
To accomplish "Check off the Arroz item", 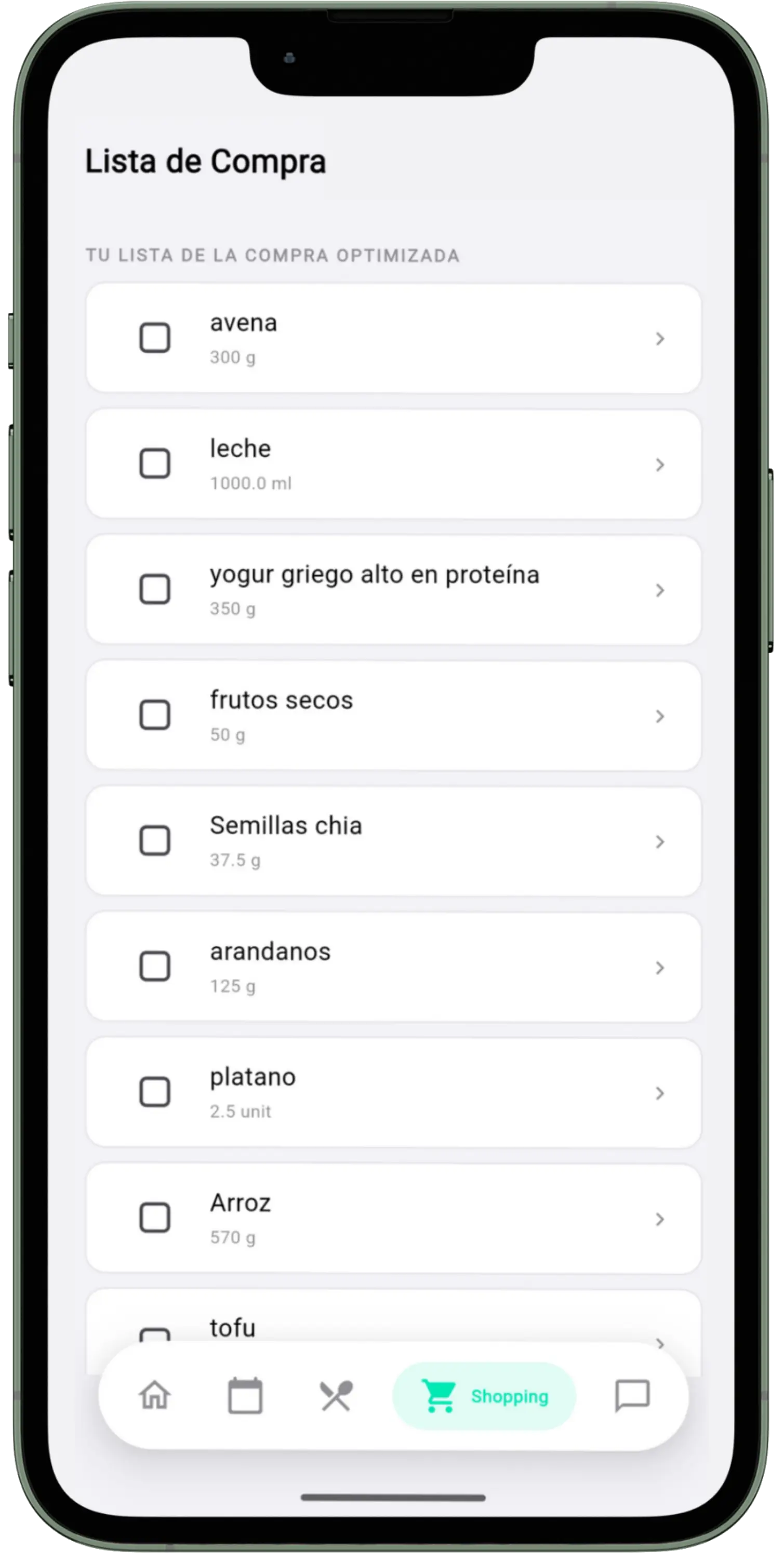I will [155, 1218].
